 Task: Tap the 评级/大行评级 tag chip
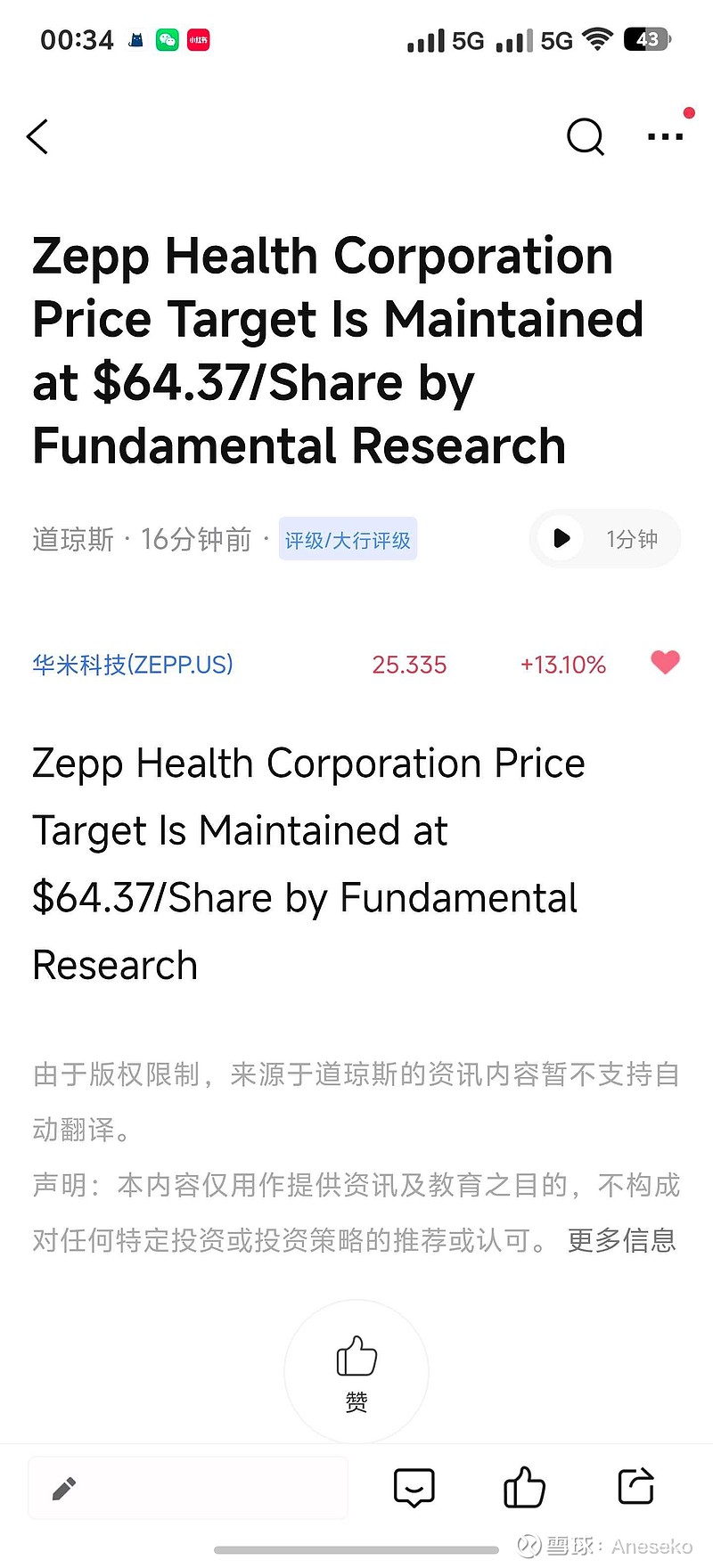(348, 540)
